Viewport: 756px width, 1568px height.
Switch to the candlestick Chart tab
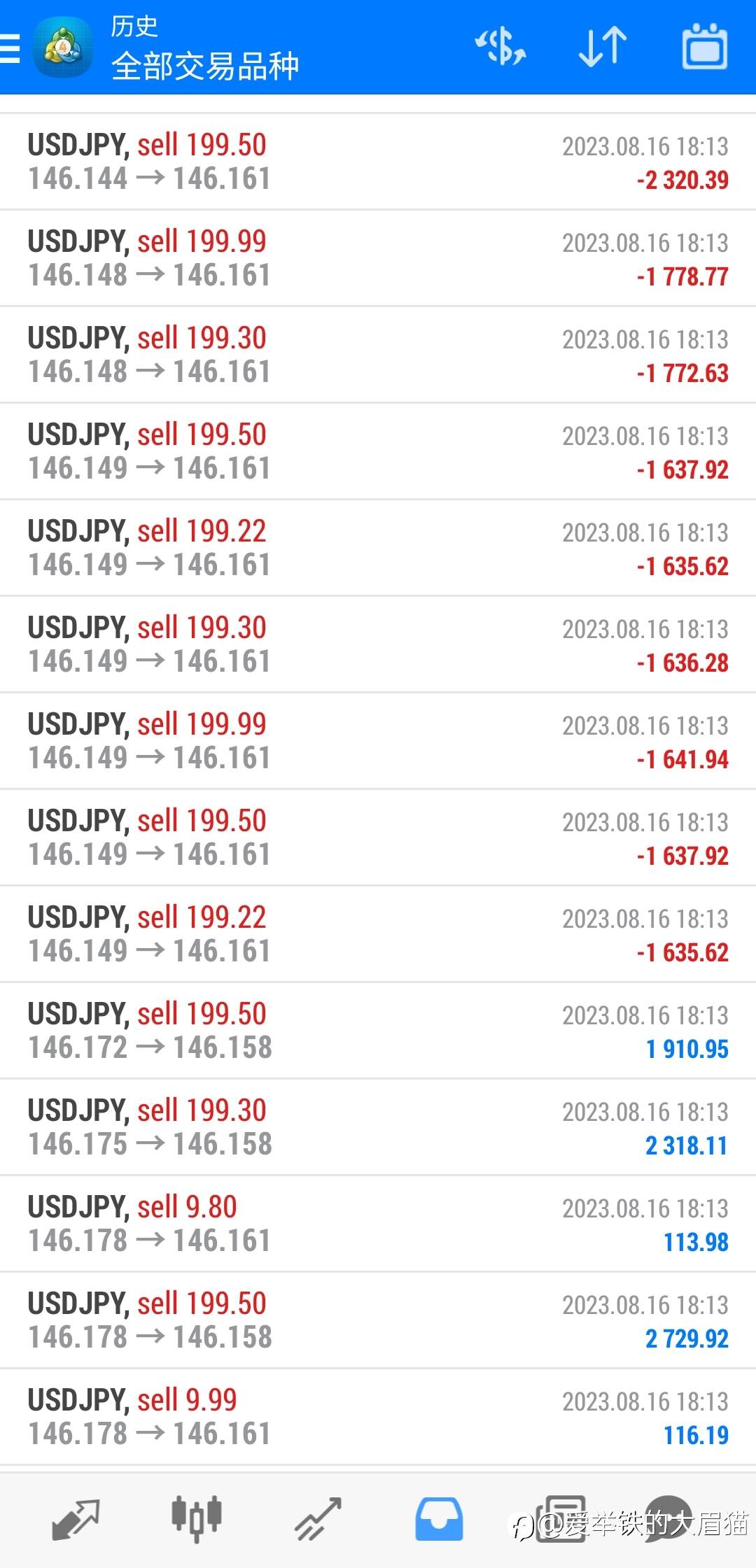click(197, 1518)
